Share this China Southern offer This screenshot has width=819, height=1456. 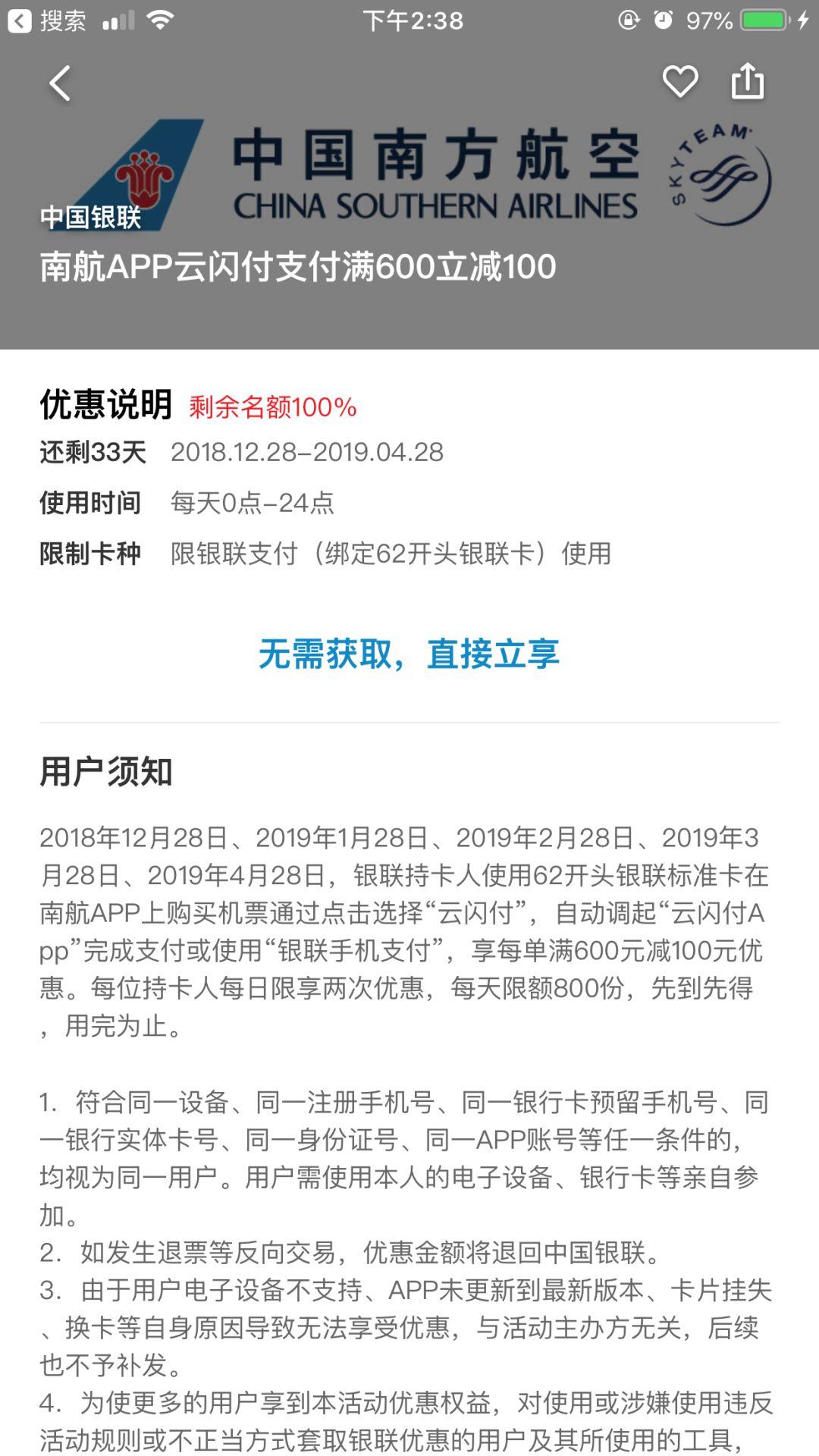pos(747,81)
